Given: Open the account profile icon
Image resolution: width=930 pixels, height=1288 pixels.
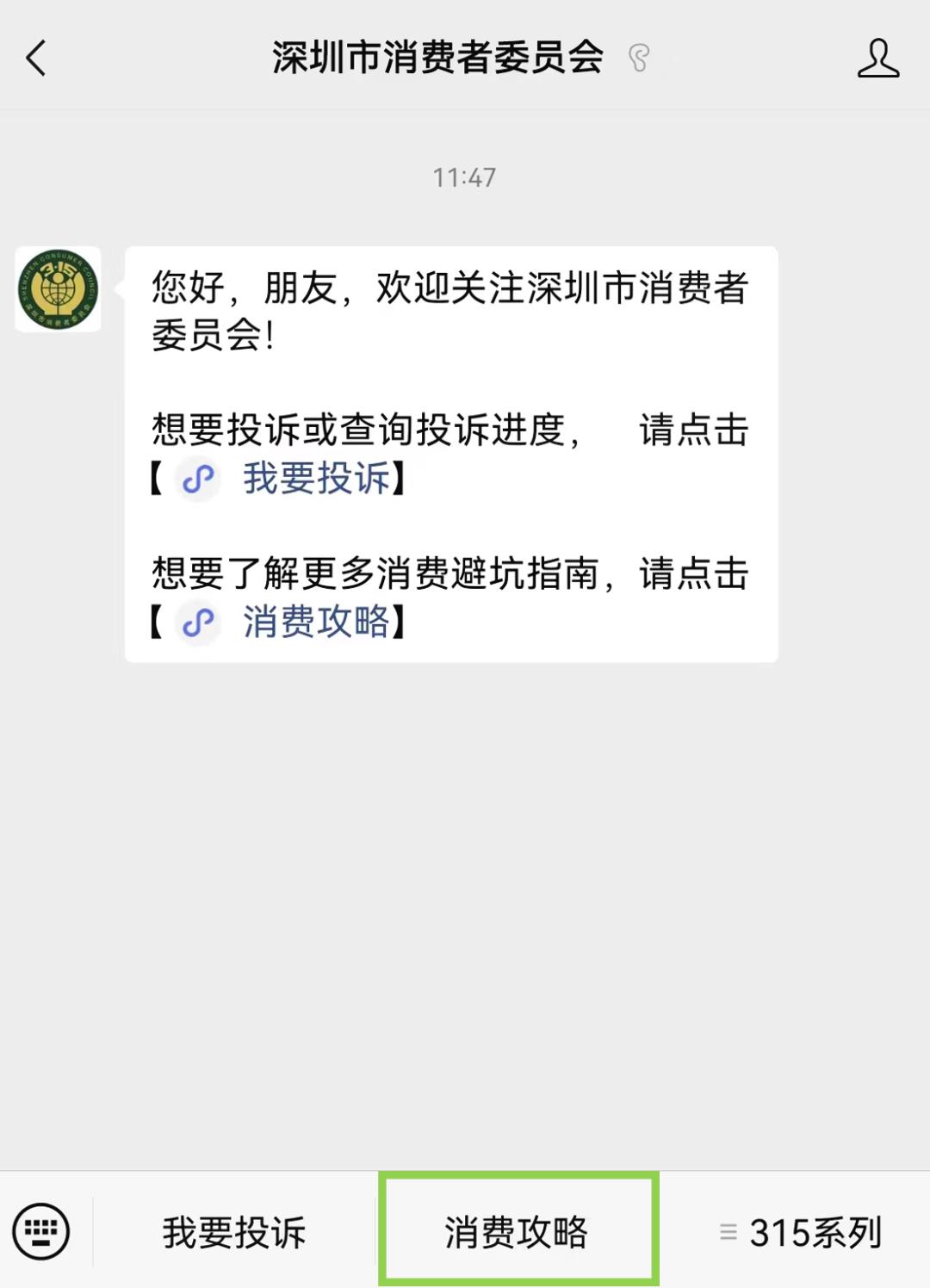Looking at the screenshot, I should [877, 59].
